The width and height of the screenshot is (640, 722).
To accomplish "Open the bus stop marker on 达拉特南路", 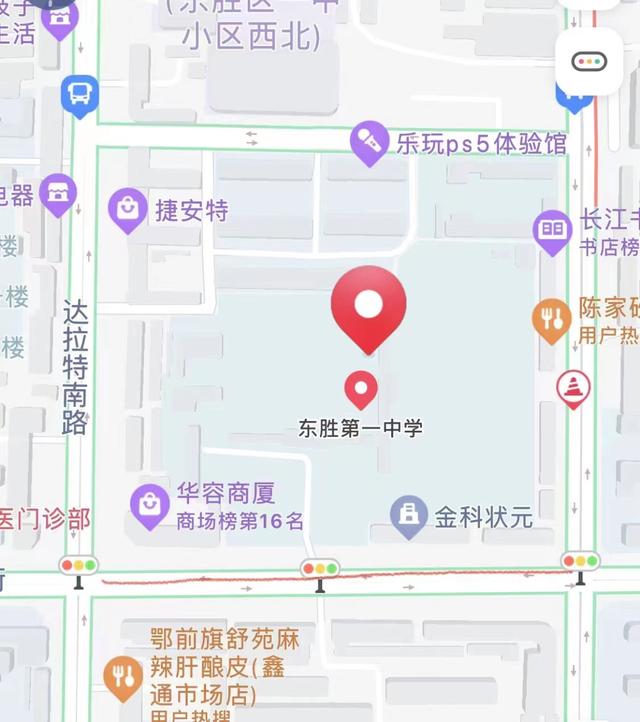I will pos(80,97).
